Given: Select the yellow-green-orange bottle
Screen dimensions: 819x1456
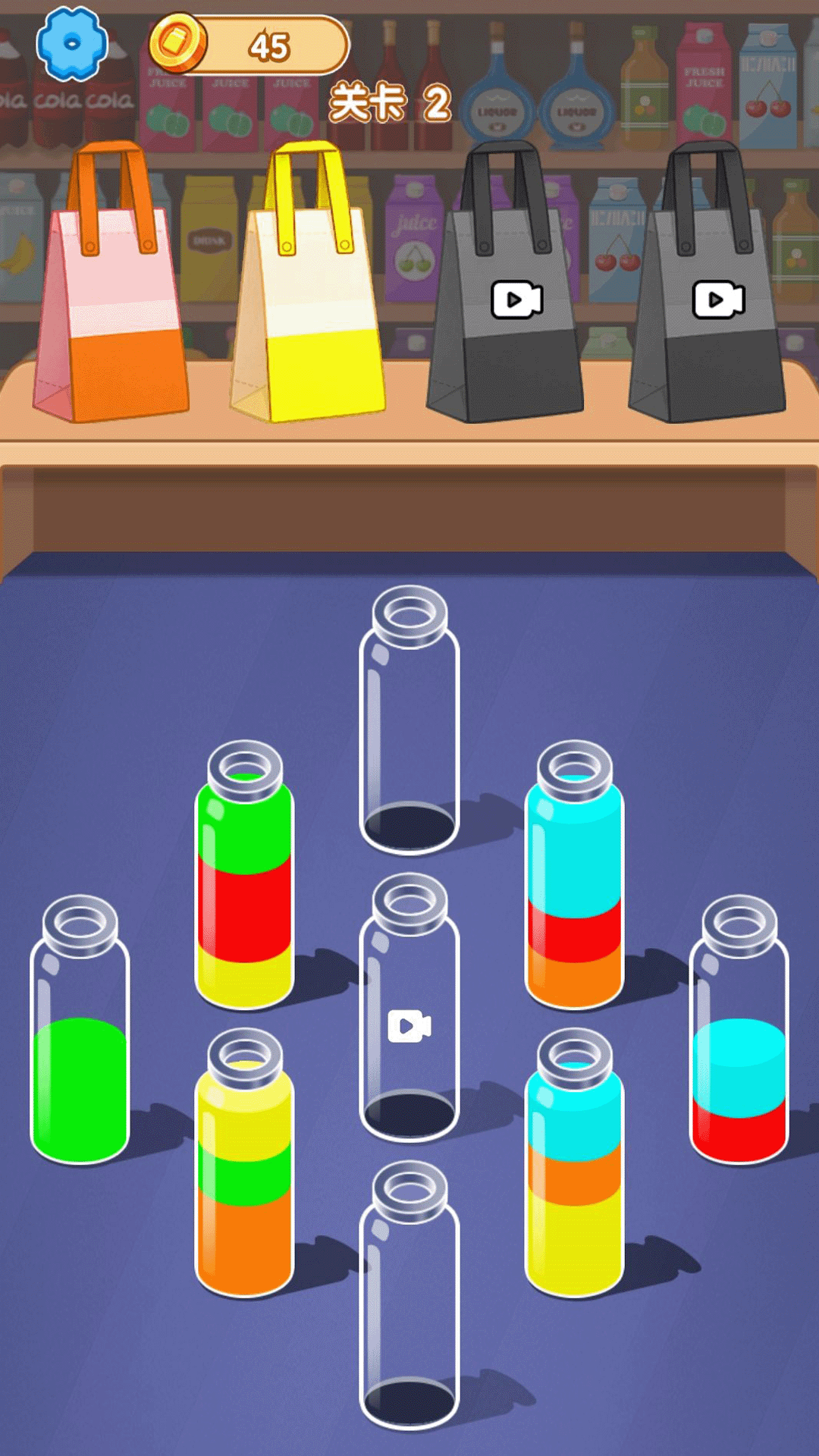Looking at the screenshot, I should [244, 1175].
